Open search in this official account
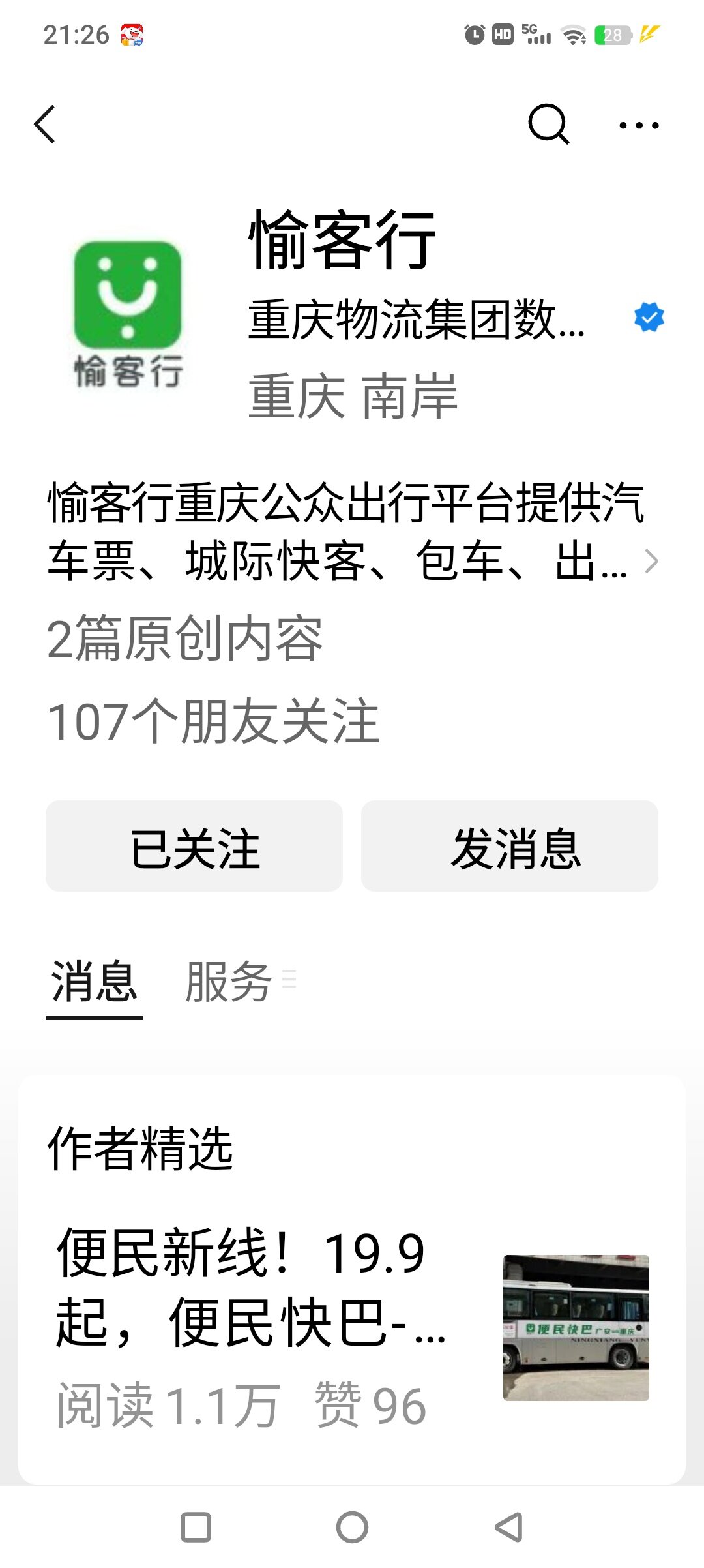 (x=548, y=124)
